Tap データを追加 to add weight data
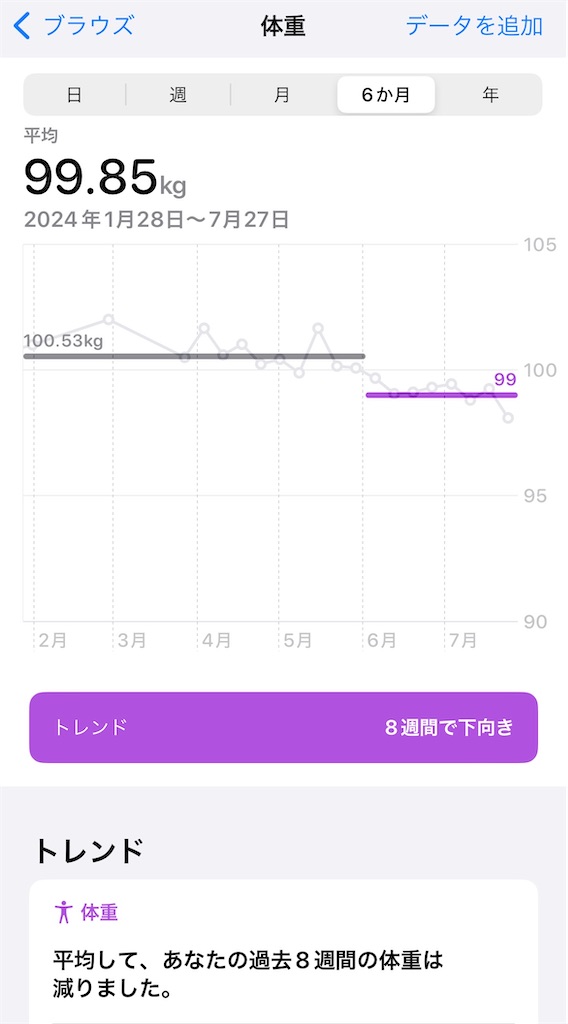Viewport: 568px width, 1024px height. pyautogui.click(x=474, y=26)
